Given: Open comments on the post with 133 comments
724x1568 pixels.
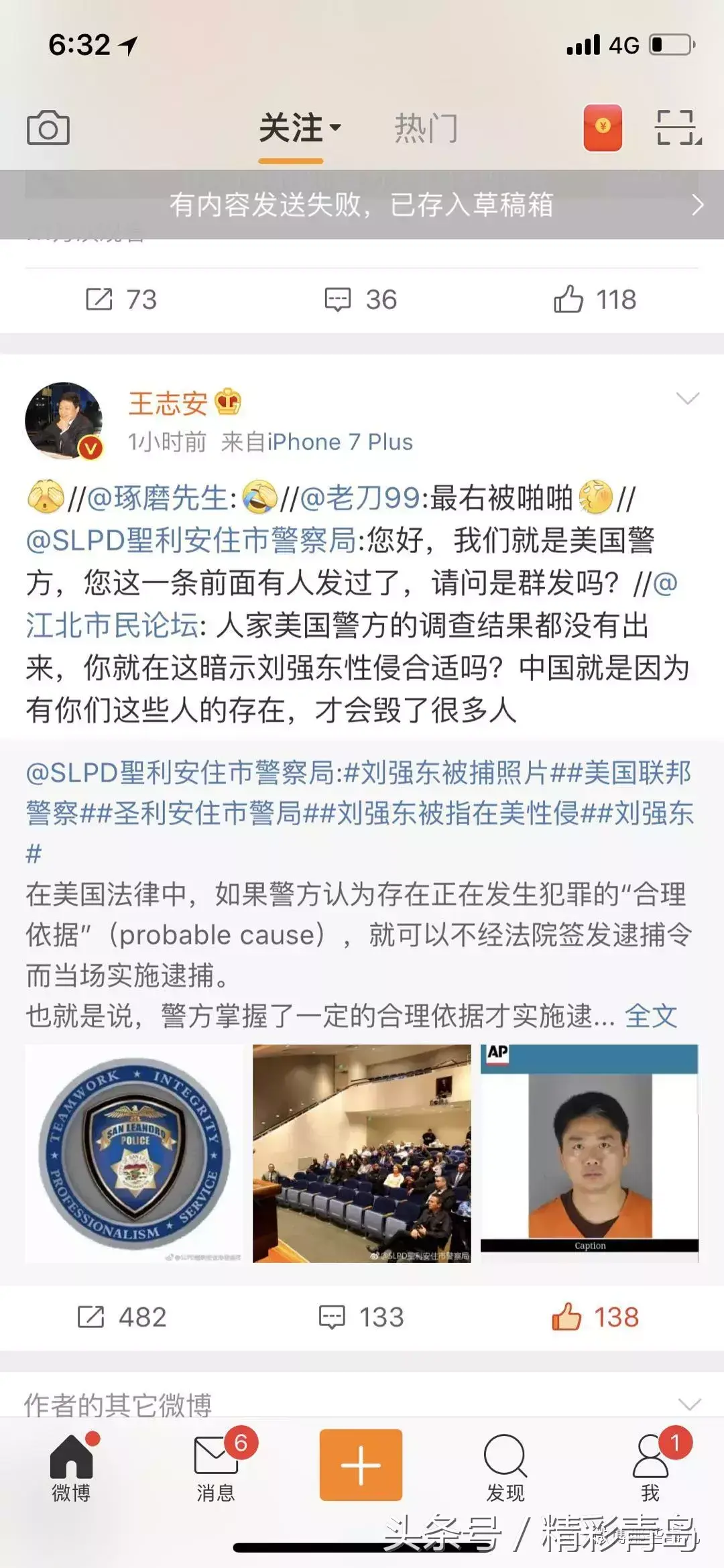Looking at the screenshot, I should (361, 1317).
